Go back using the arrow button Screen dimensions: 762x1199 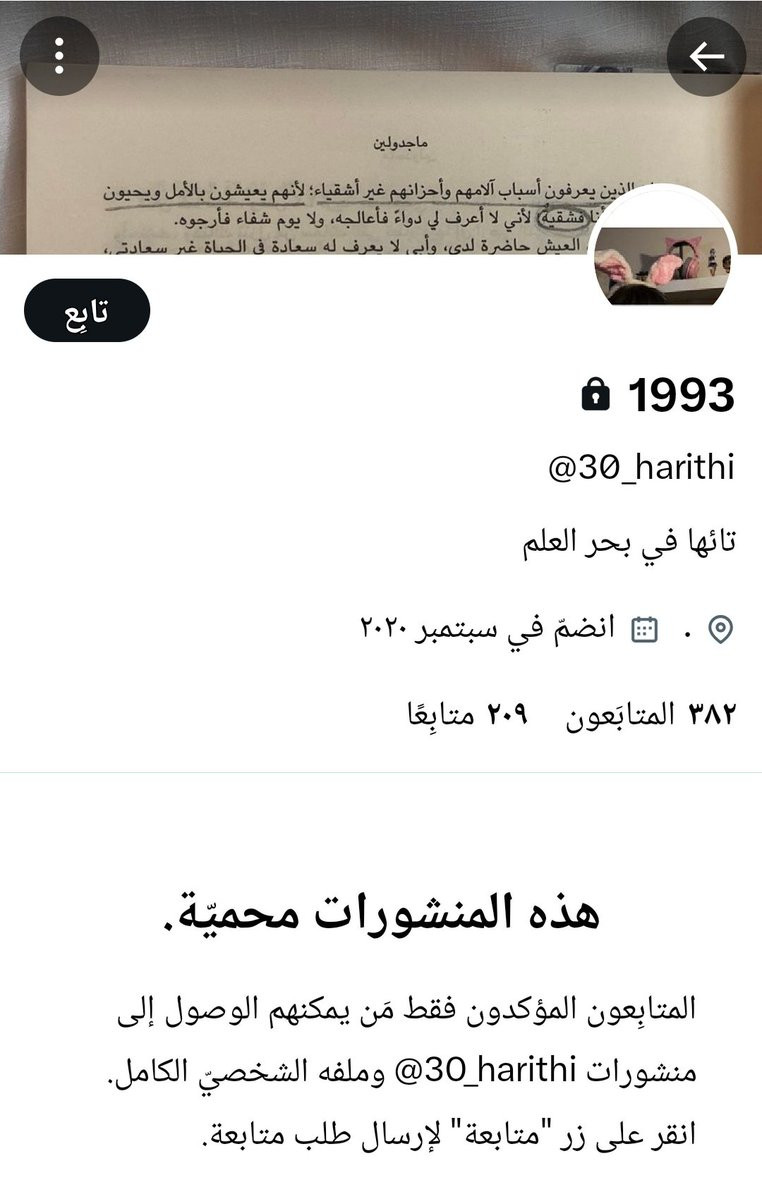pos(706,57)
